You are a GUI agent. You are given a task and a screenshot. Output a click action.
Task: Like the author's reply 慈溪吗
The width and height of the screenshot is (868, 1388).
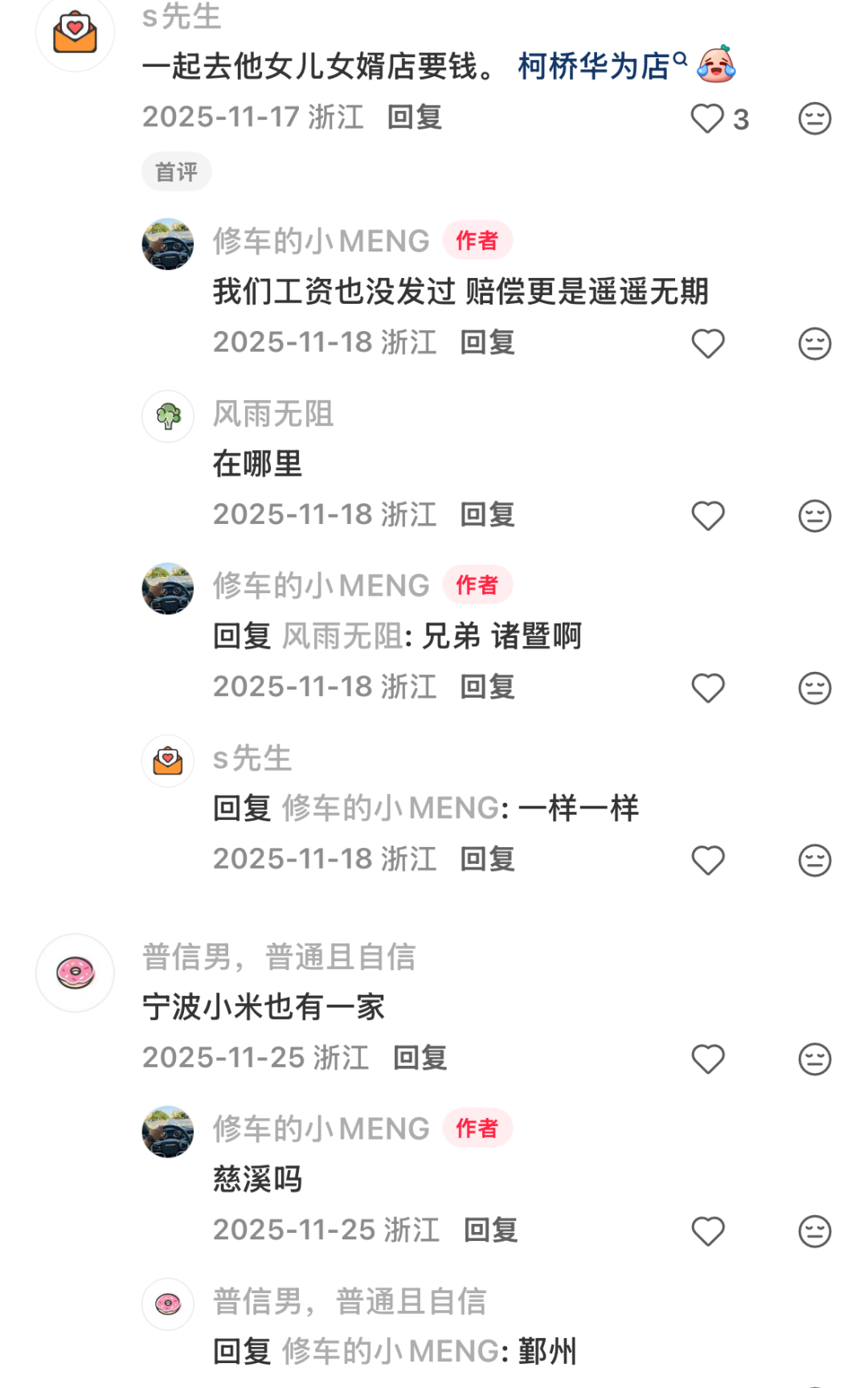(x=707, y=1230)
